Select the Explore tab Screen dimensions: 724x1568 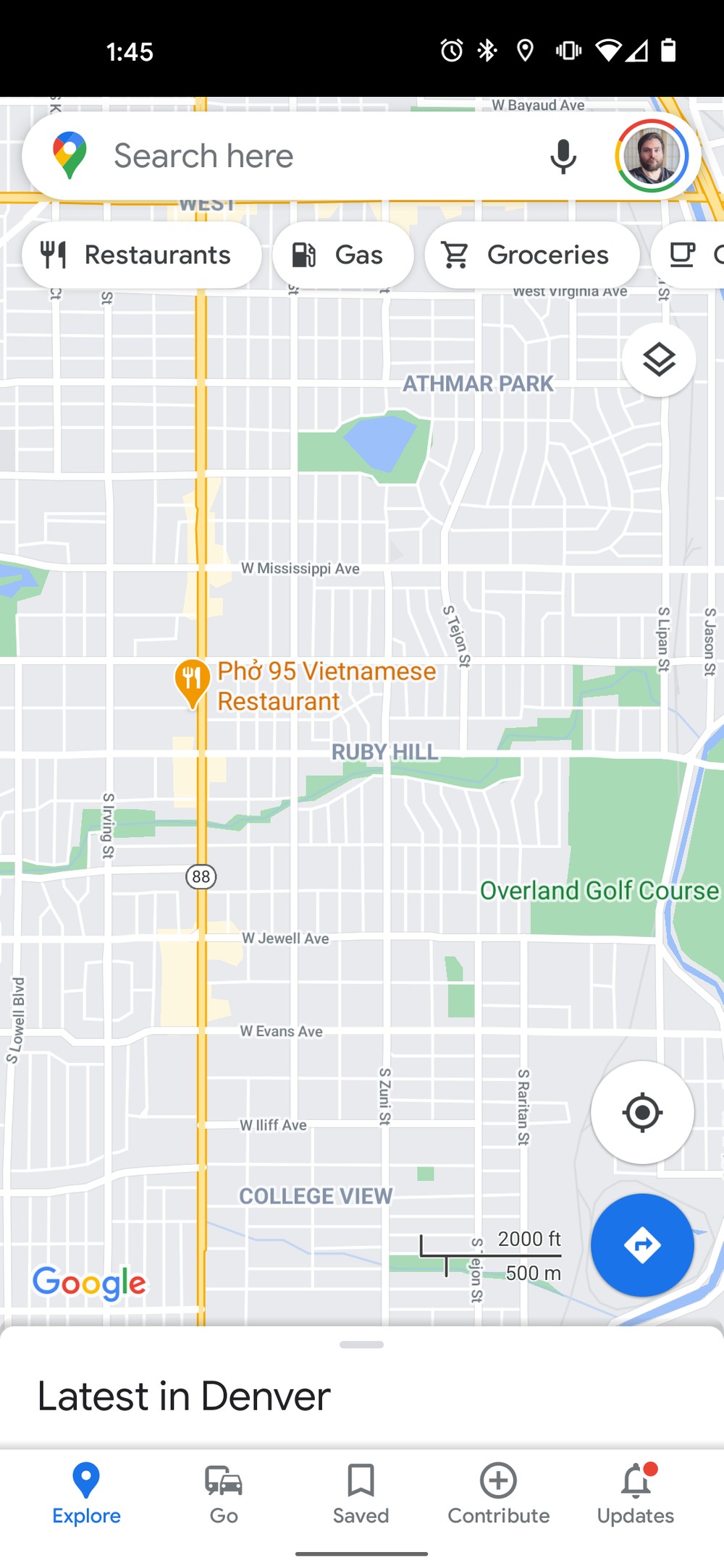86,1494
